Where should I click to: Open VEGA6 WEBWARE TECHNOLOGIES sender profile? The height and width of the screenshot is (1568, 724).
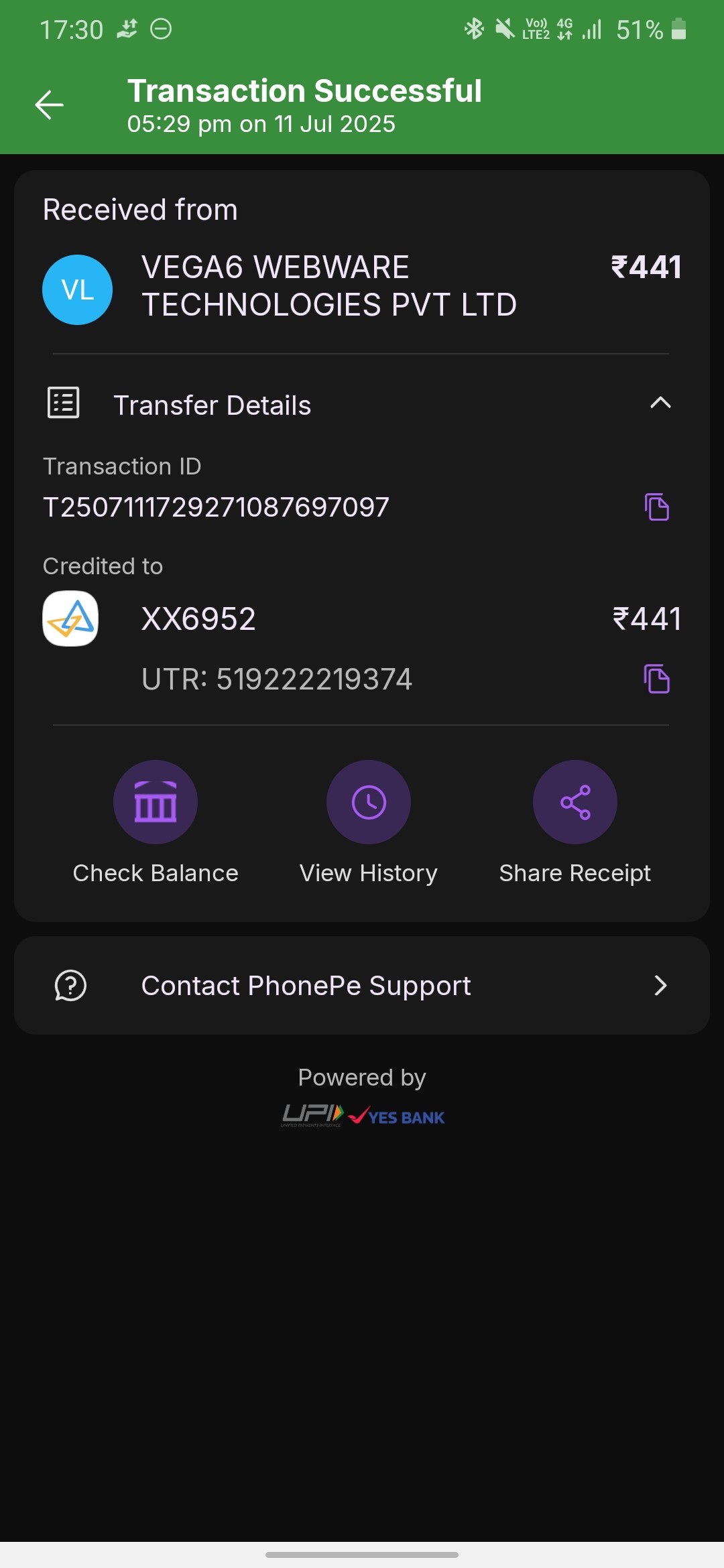[x=77, y=289]
